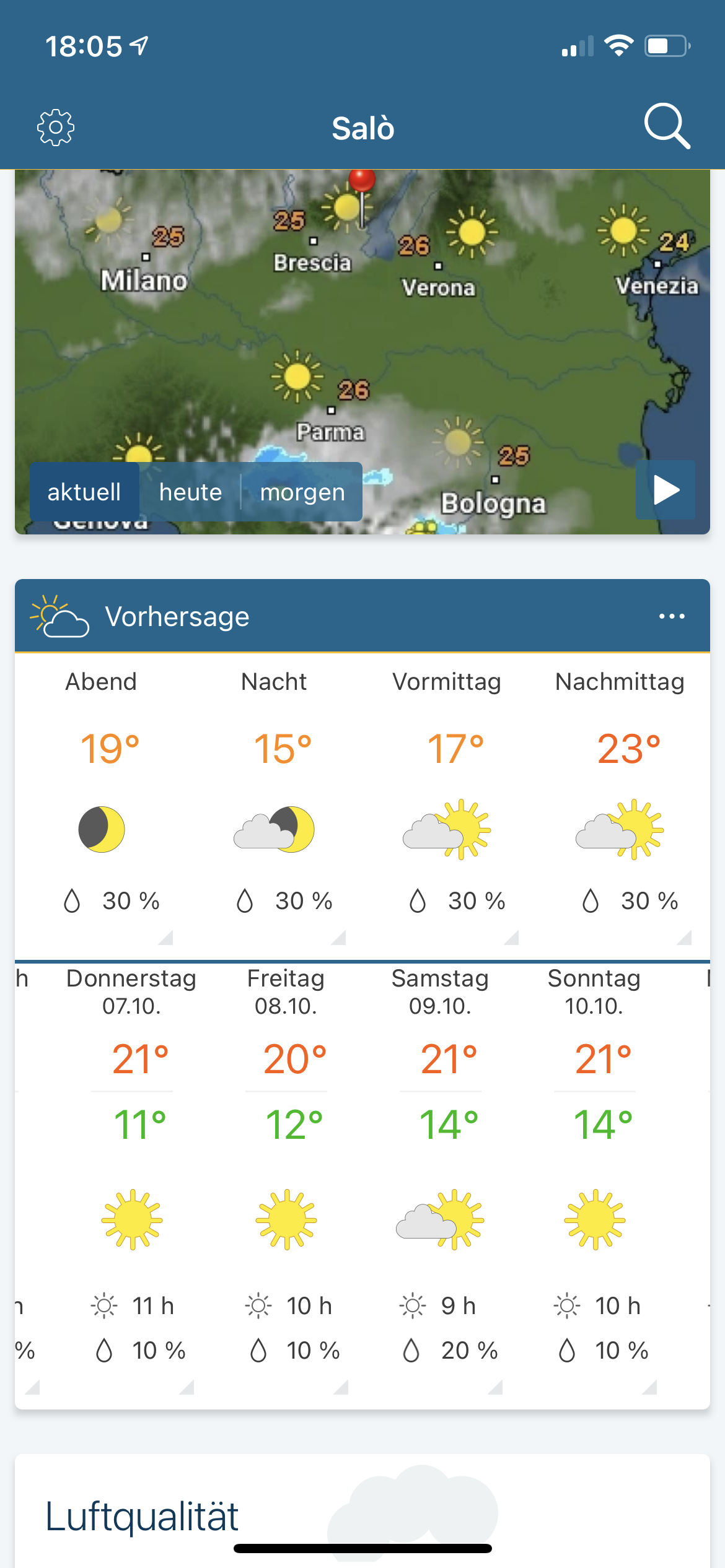Expand the Freitag 08.10. forecast
725x1568 pixels.
[286, 1177]
